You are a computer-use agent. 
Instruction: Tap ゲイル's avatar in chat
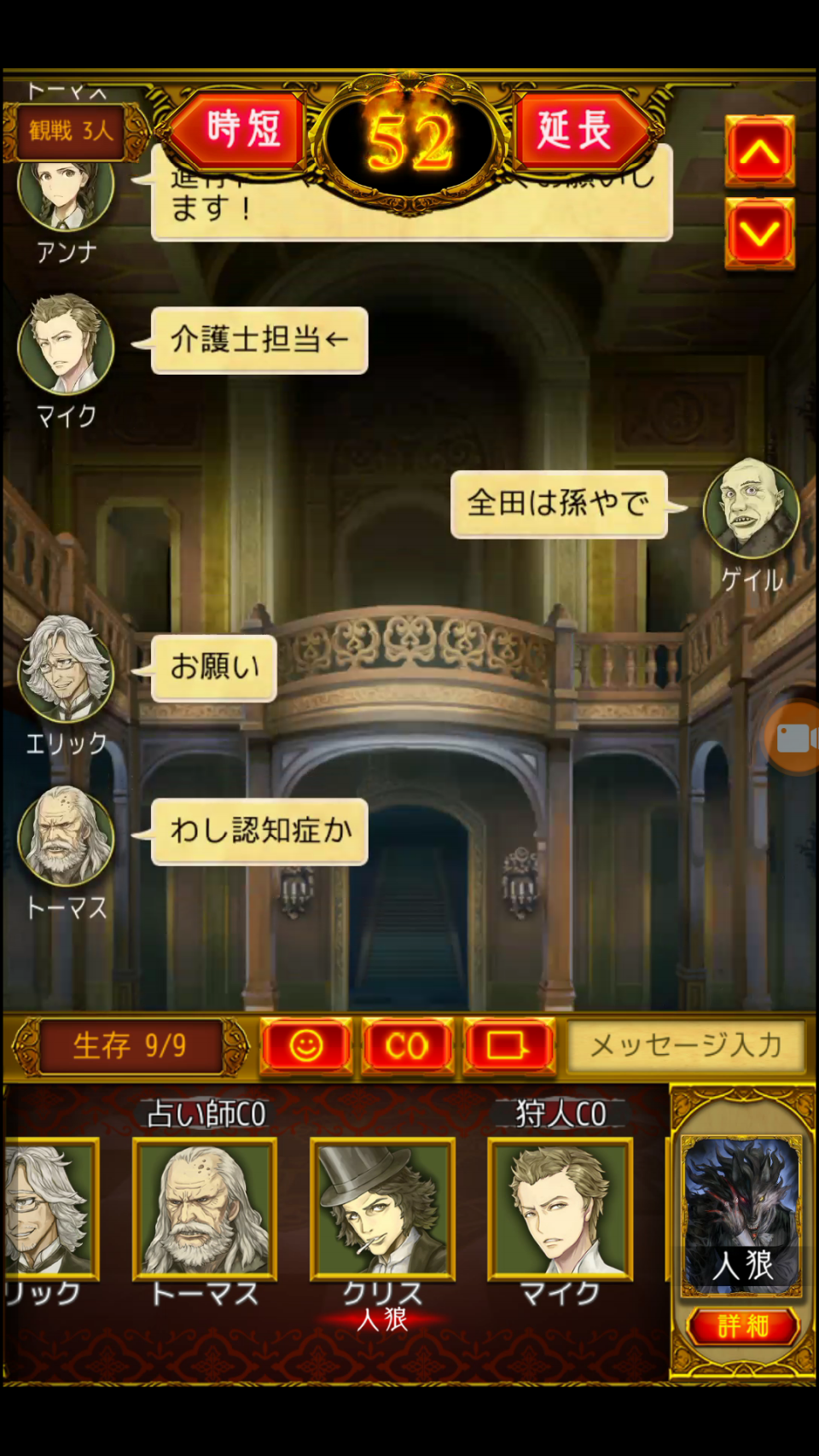(751, 510)
